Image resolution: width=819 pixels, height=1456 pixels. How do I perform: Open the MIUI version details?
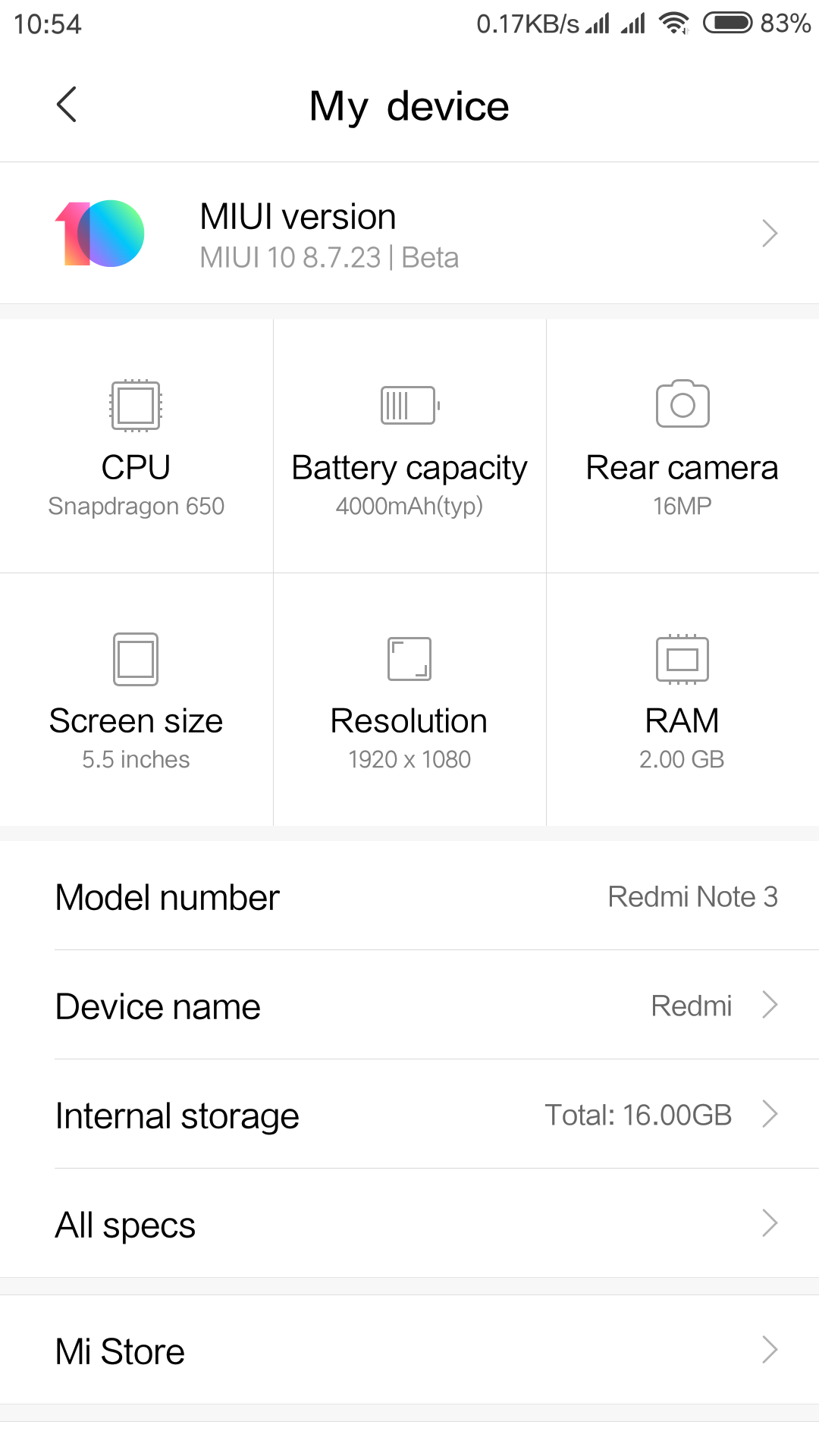(409, 234)
